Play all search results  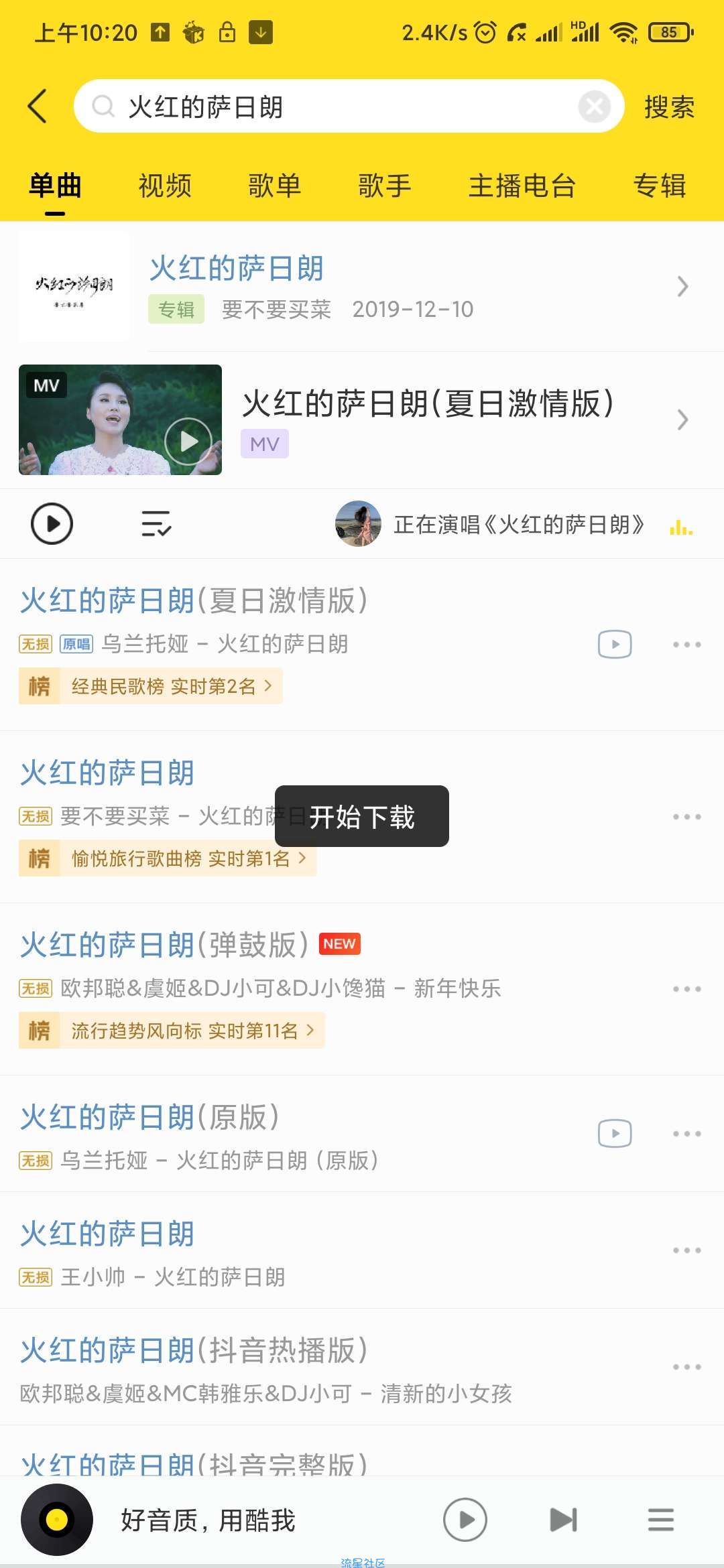[x=52, y=523]
